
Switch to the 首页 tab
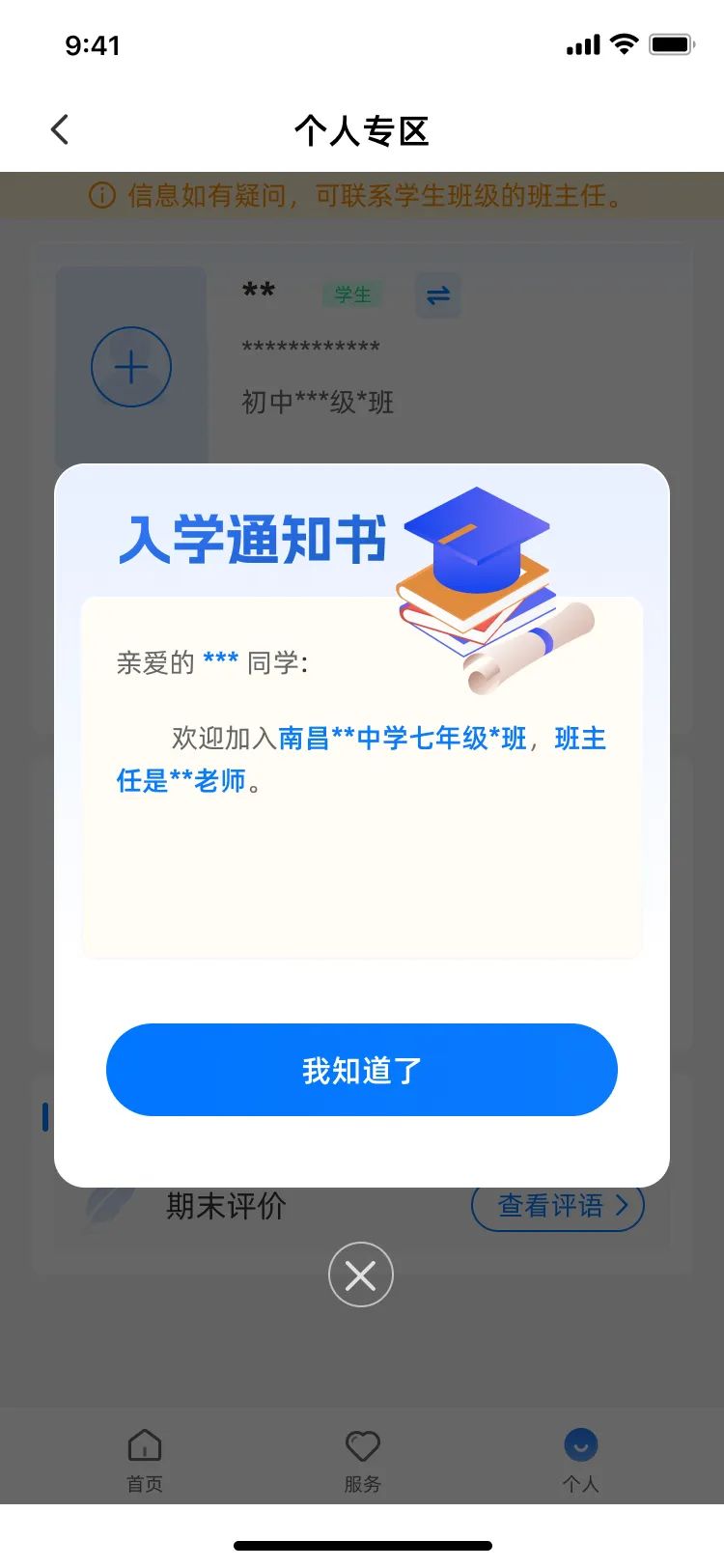[145, 1461]
